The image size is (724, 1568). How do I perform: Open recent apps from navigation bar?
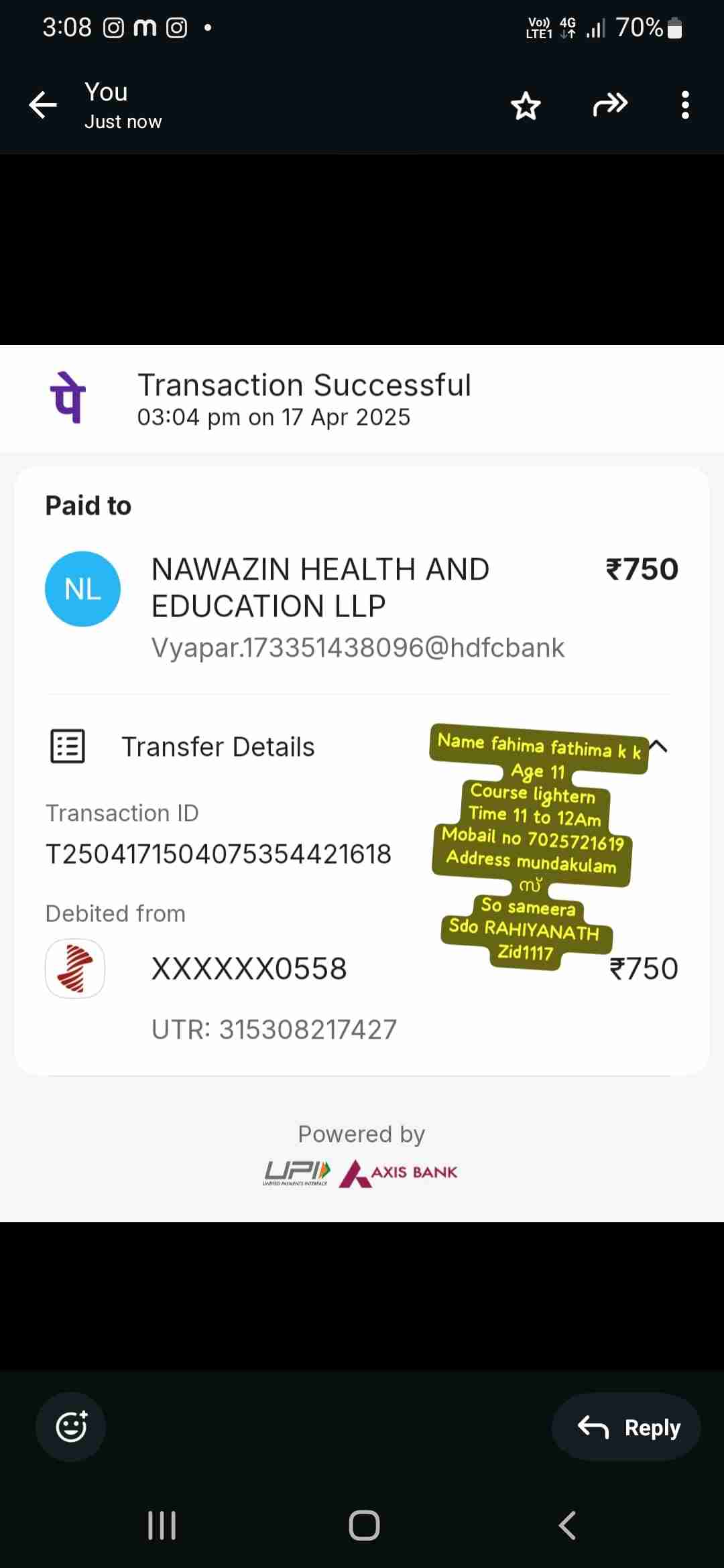coord(162,1526)
